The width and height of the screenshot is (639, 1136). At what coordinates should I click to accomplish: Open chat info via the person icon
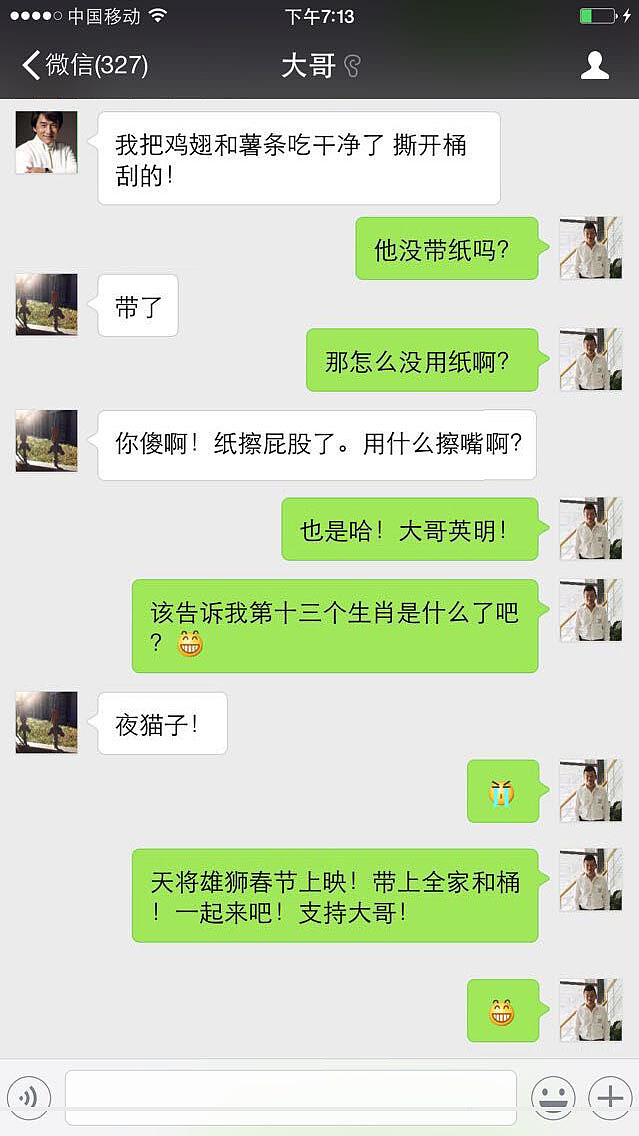click(595, 66)
